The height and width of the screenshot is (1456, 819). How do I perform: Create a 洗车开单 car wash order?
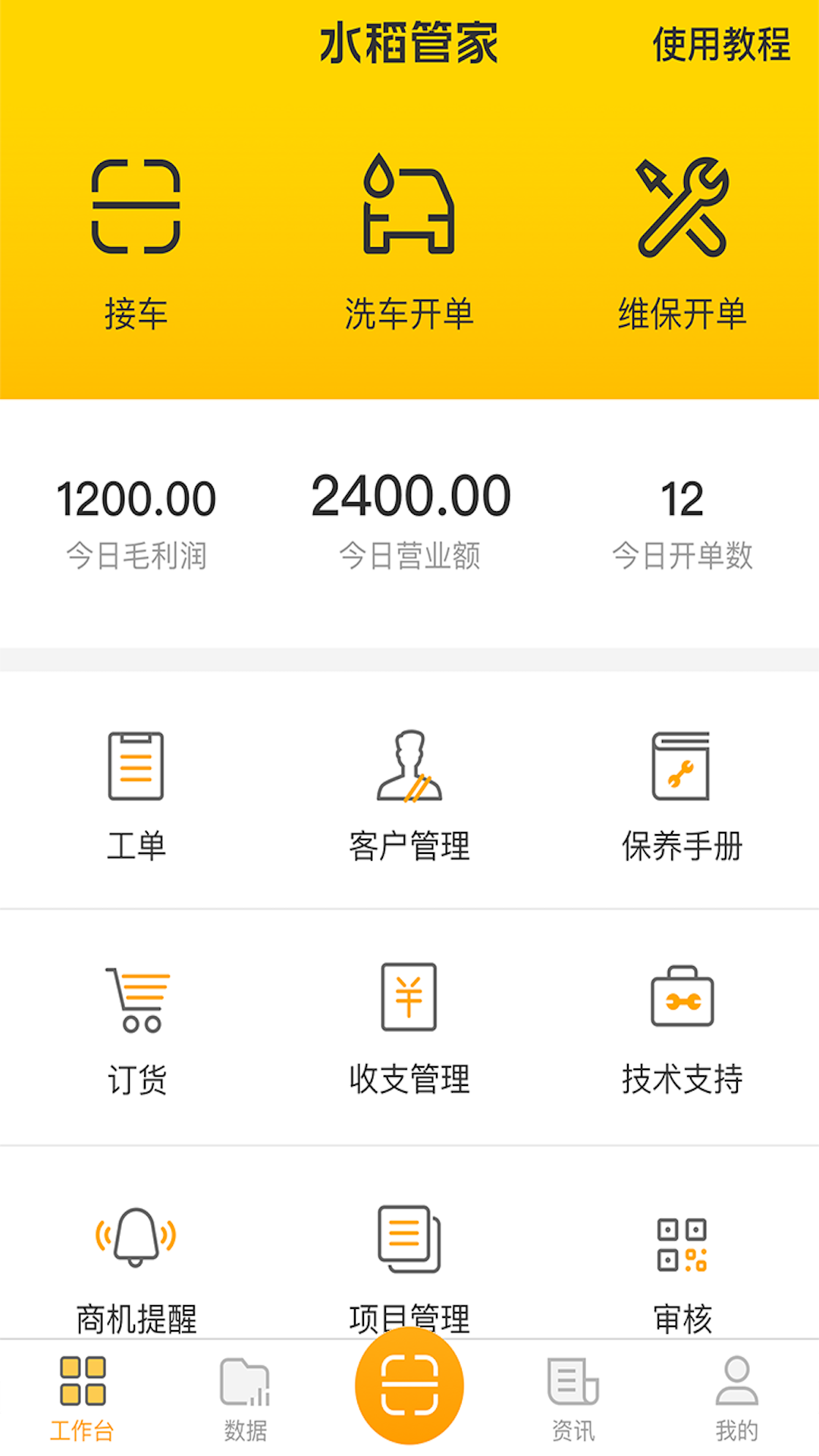pos(409,243)
